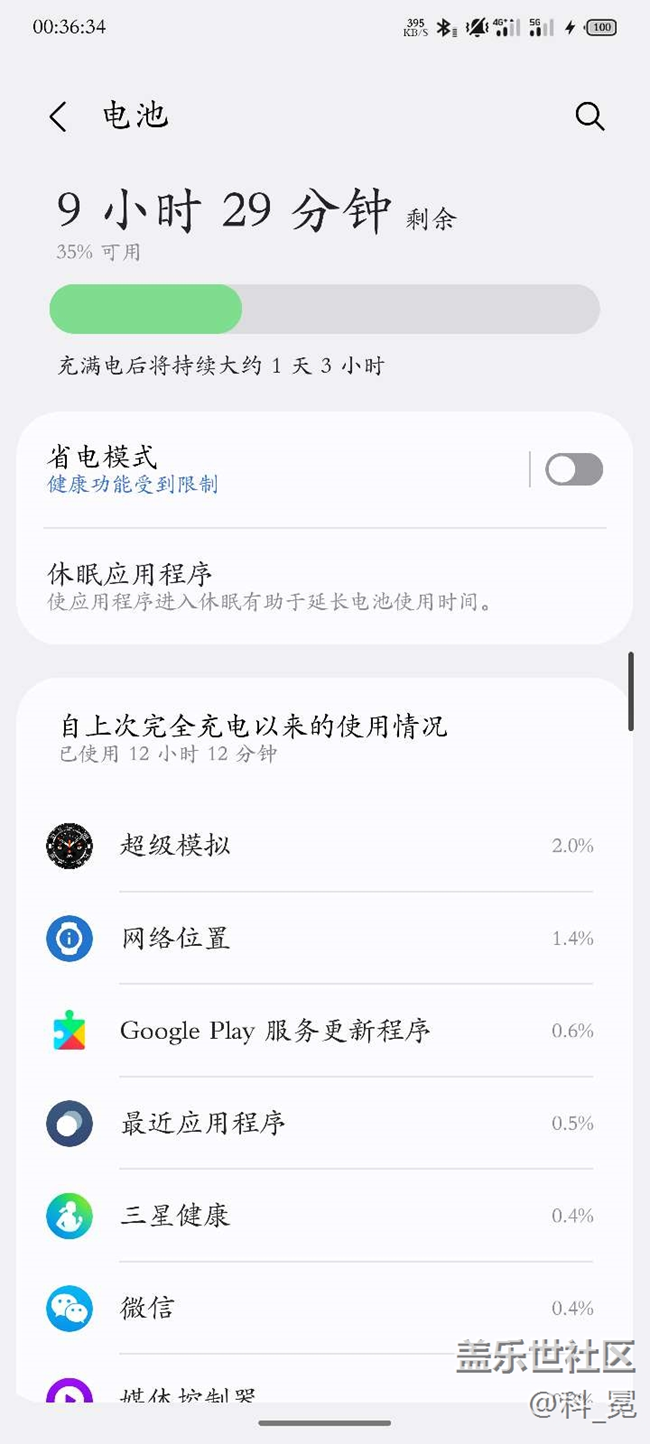The height and width of the screenshot is (1444, 650).
Task: View battery usage of 超级模拟
Action: click(325, 846)
